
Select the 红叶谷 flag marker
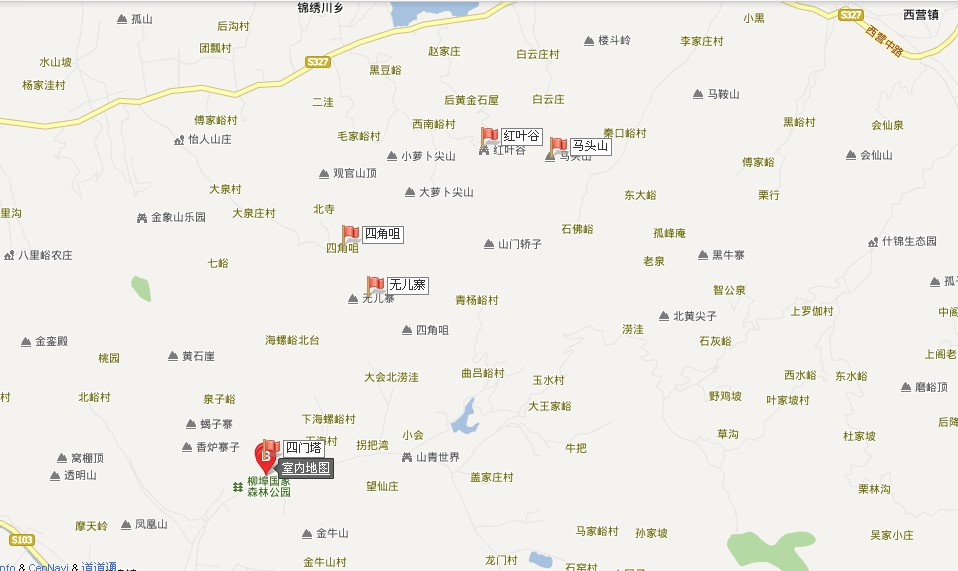coord(489,135)
